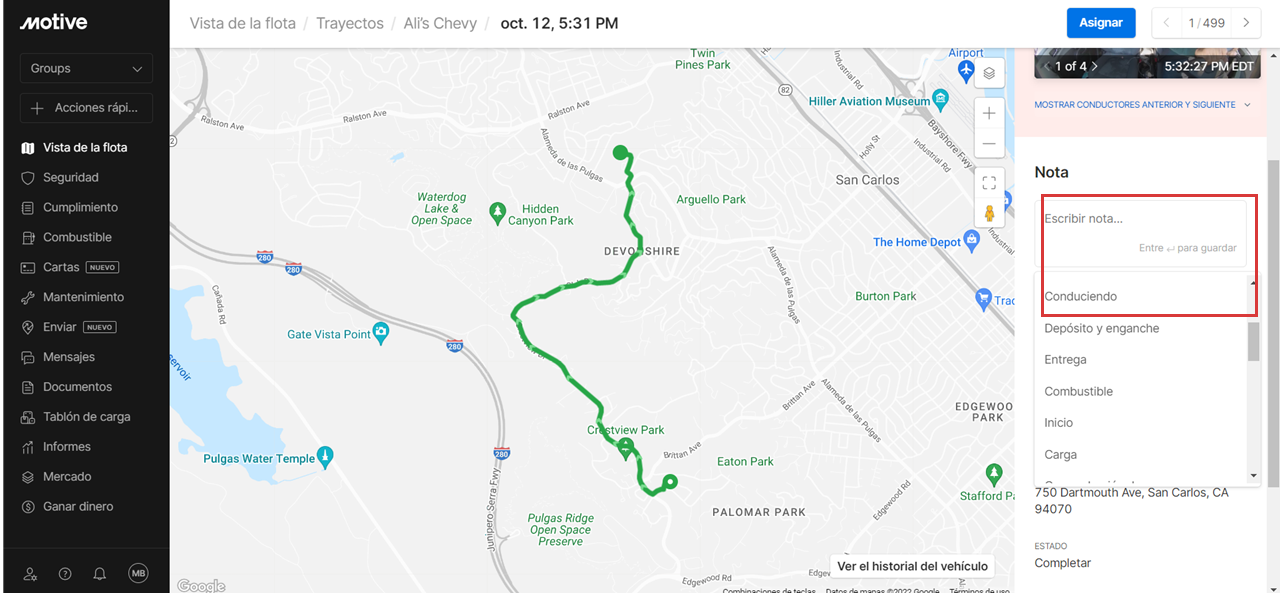Focus the Escribir nota text field

[1140, 219]
